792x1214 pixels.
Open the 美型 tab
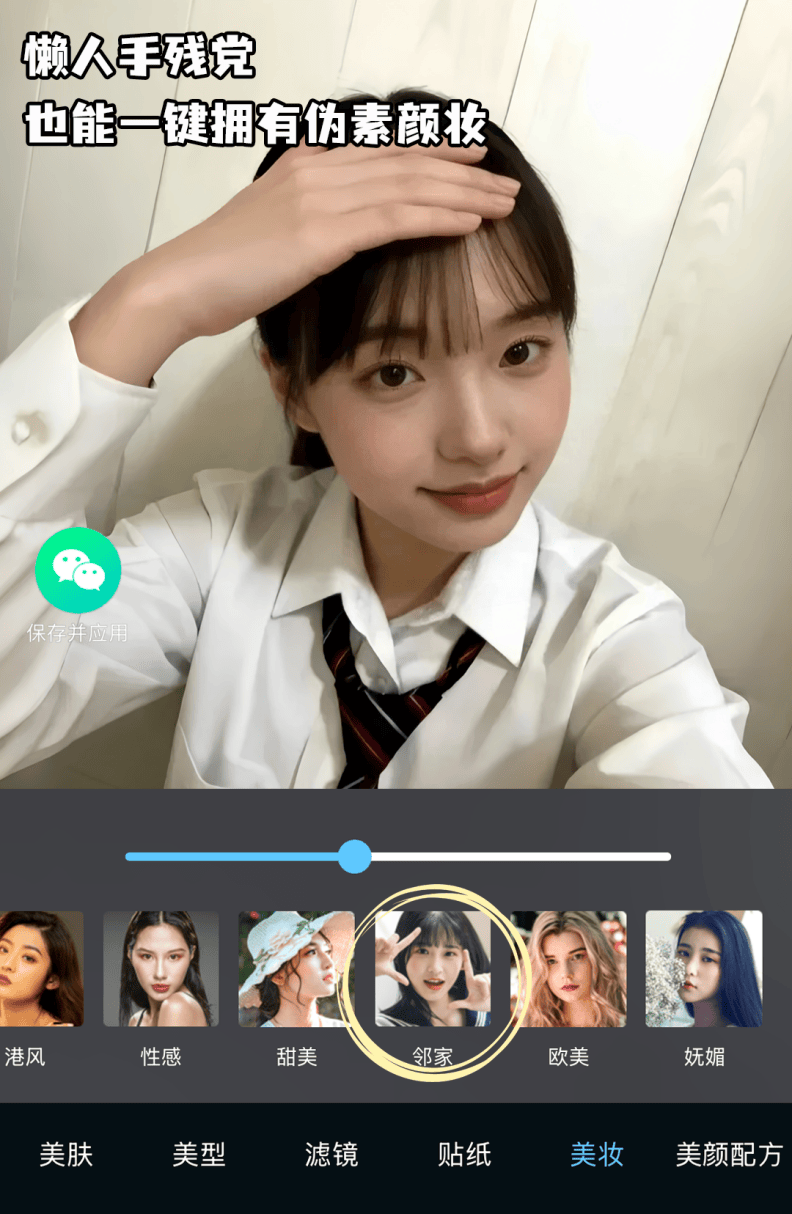tap(199, 1155)
